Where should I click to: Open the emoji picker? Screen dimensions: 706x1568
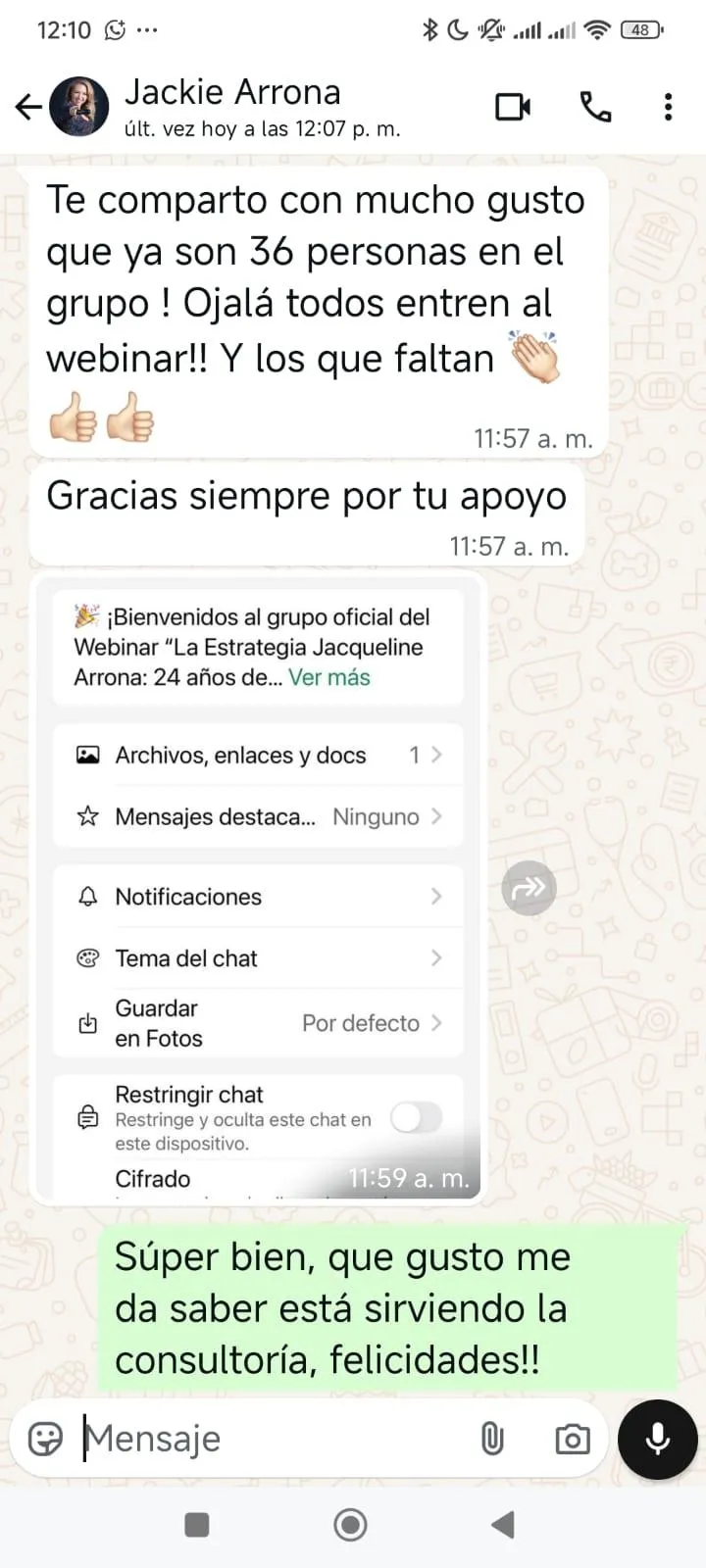pos(45,1438)
